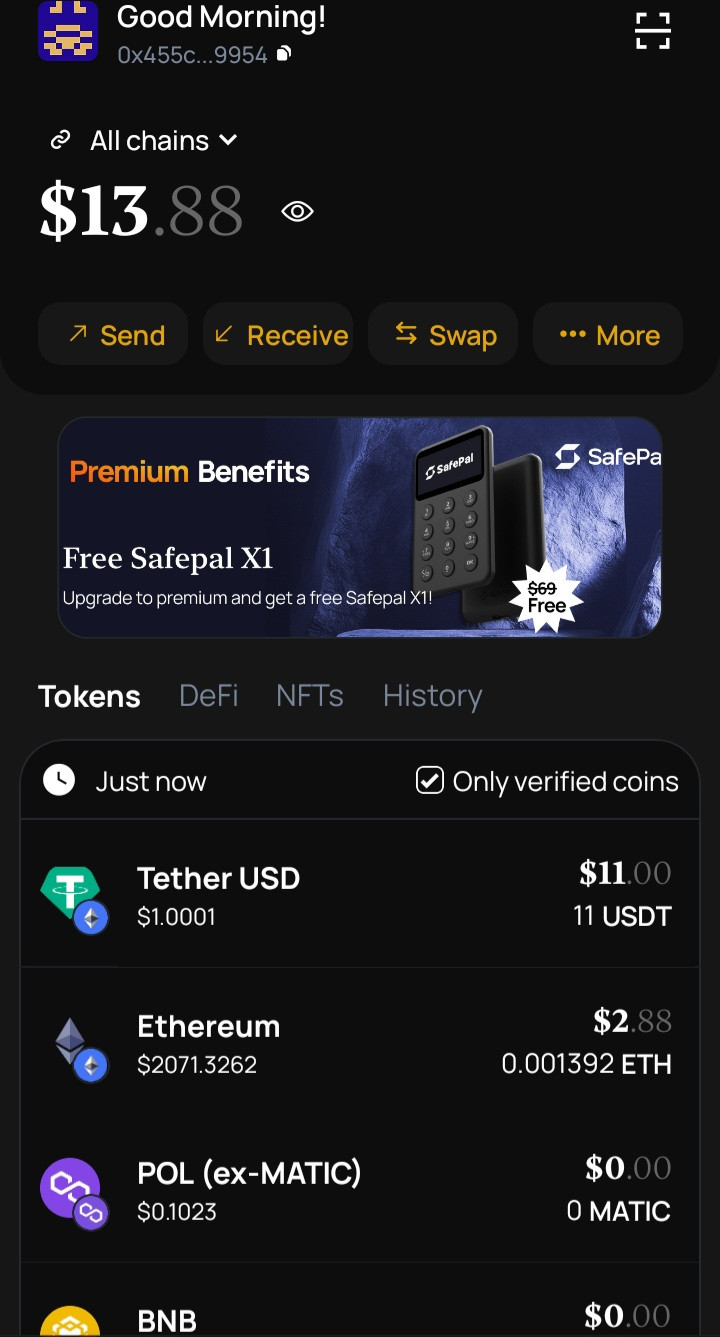Open the Premium Benefits Safepal X1 banner
The width and height of the screenshot is (720, 1337).
coord(359,527)
